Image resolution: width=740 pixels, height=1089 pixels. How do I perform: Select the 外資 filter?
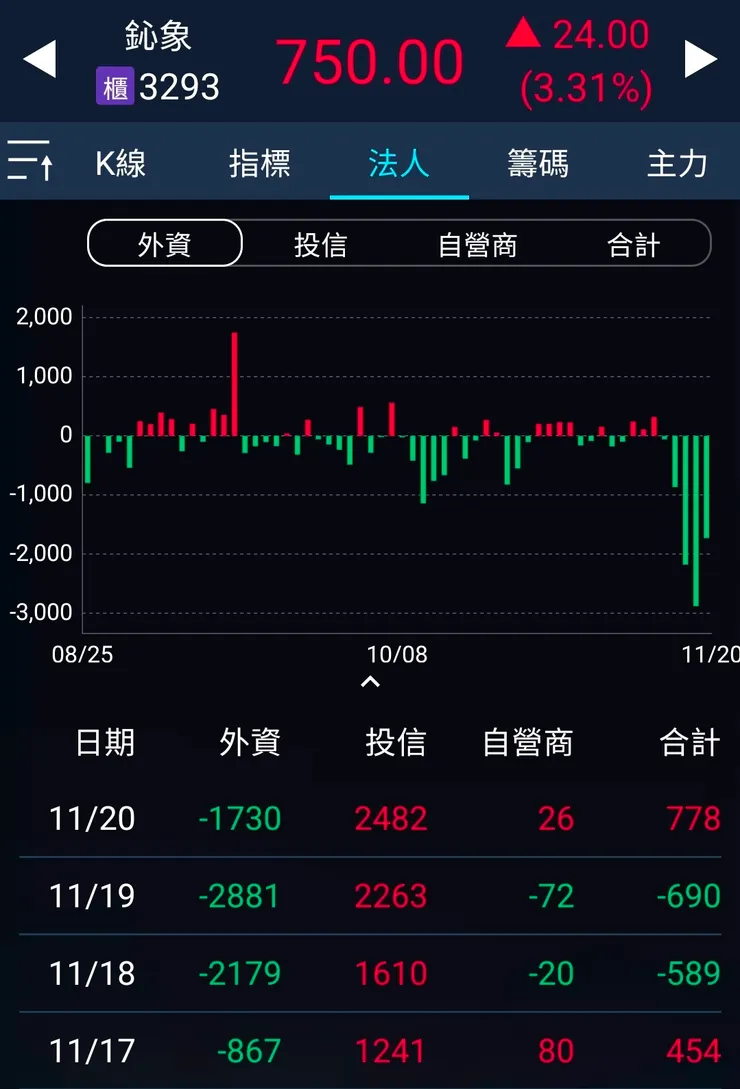click(x=163, y=243)
